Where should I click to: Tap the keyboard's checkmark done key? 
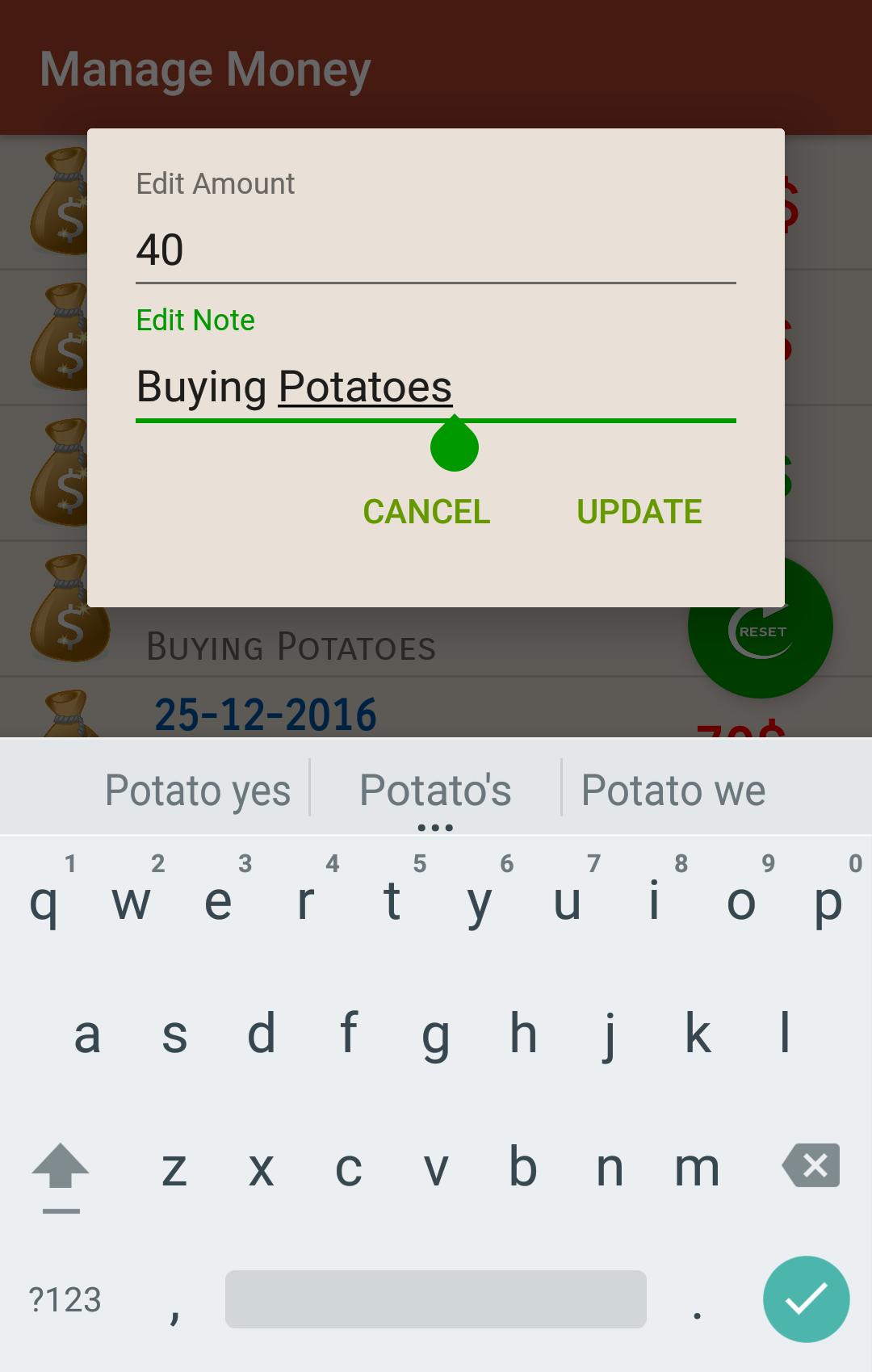[806, 1299]
